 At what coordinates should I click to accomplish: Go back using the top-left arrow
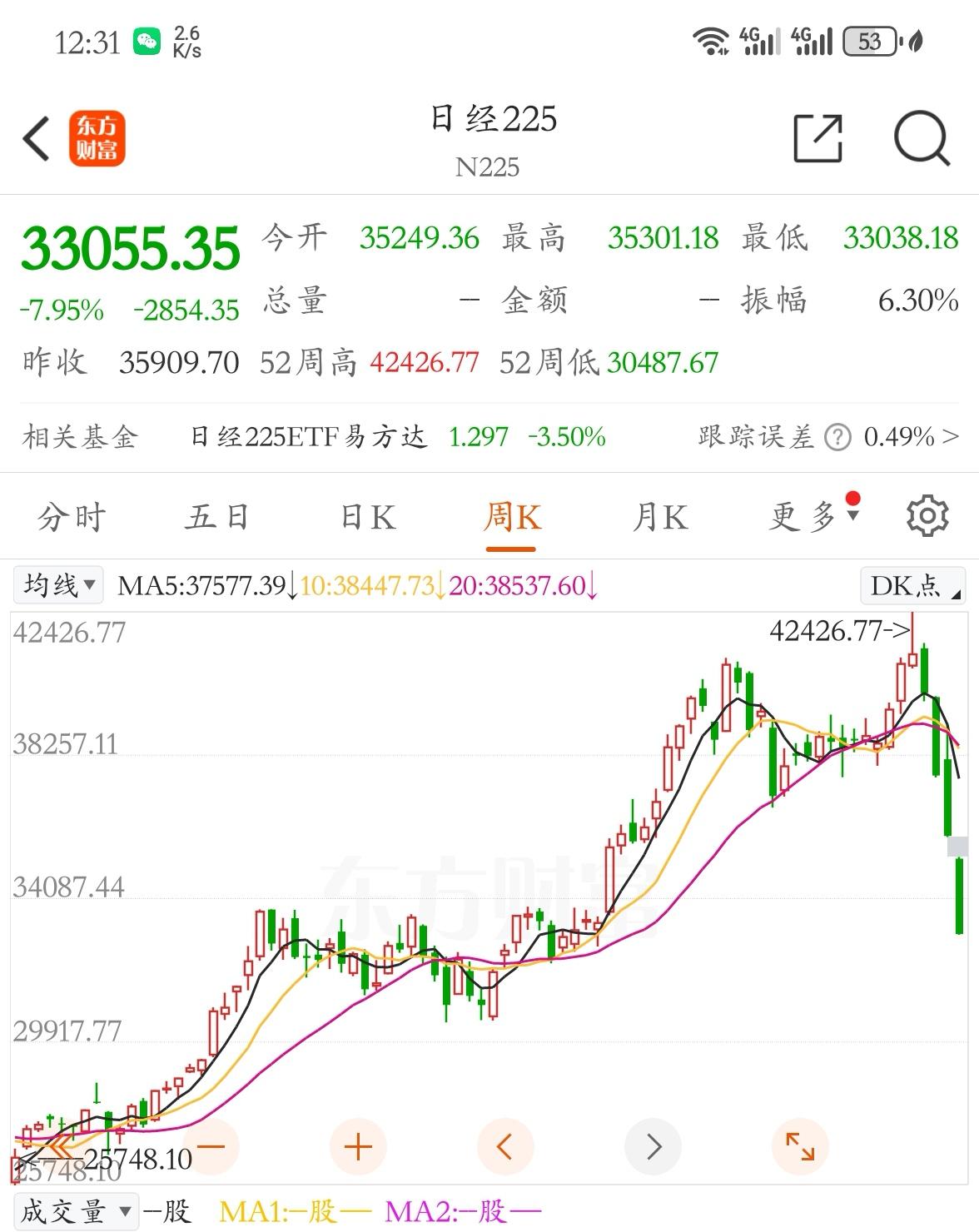(x=37, y=138)
